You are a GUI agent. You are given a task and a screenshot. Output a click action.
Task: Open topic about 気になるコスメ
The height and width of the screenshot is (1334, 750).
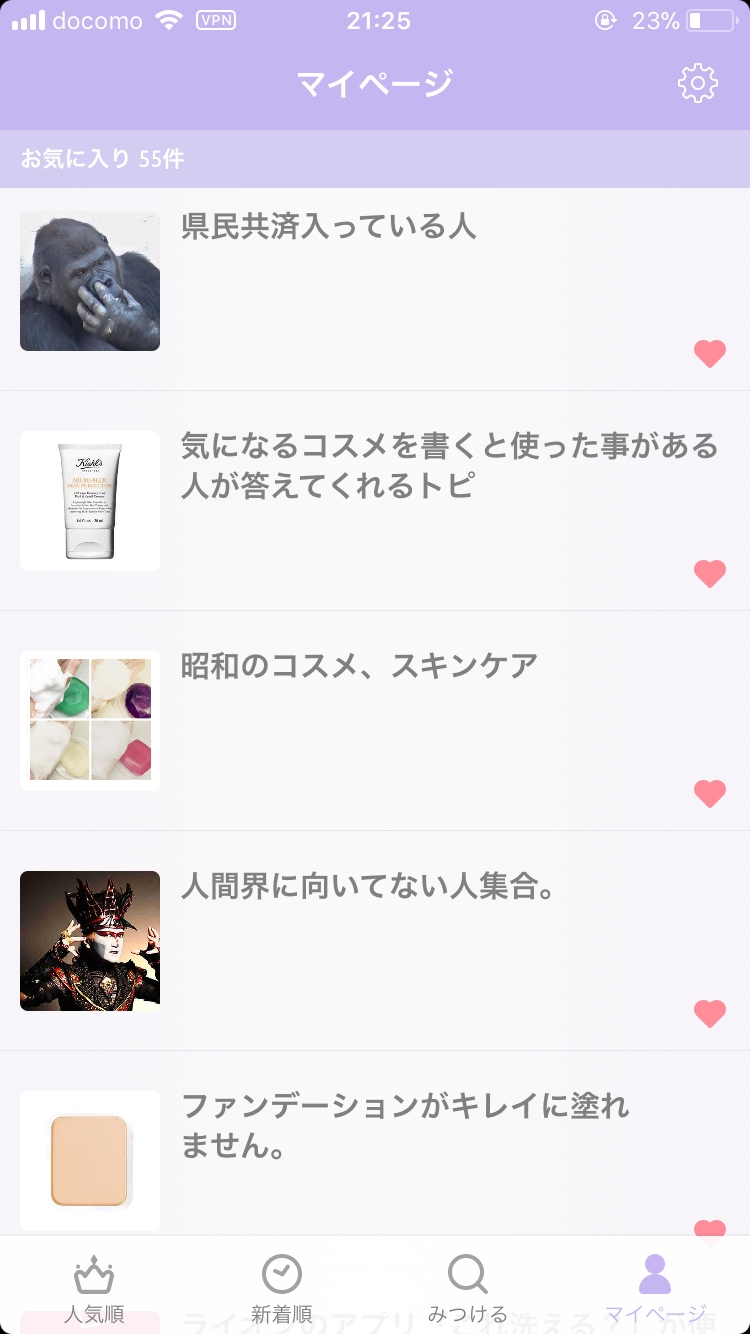click(x=375, y=501)
